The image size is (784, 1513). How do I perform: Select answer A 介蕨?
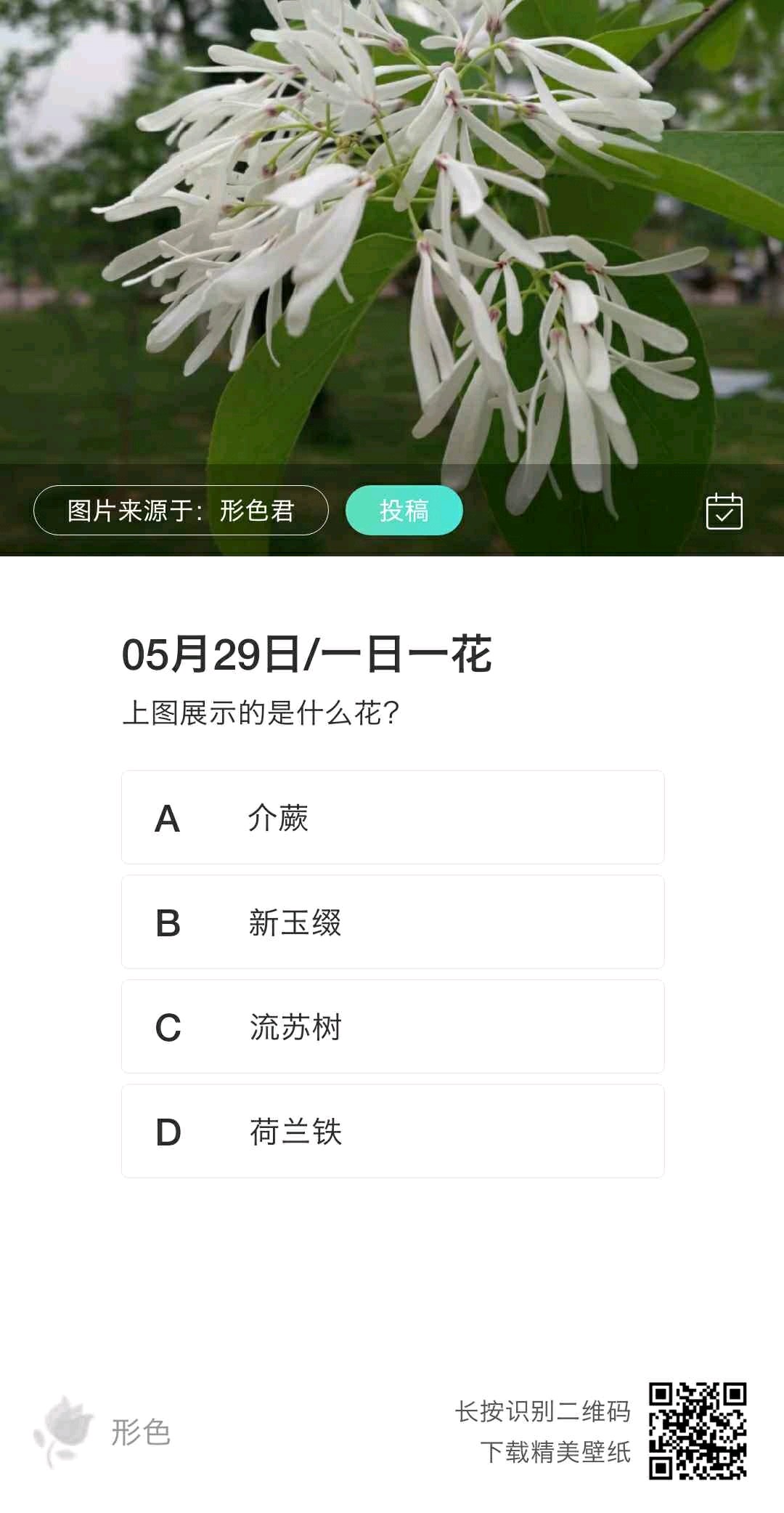point(393,818)
